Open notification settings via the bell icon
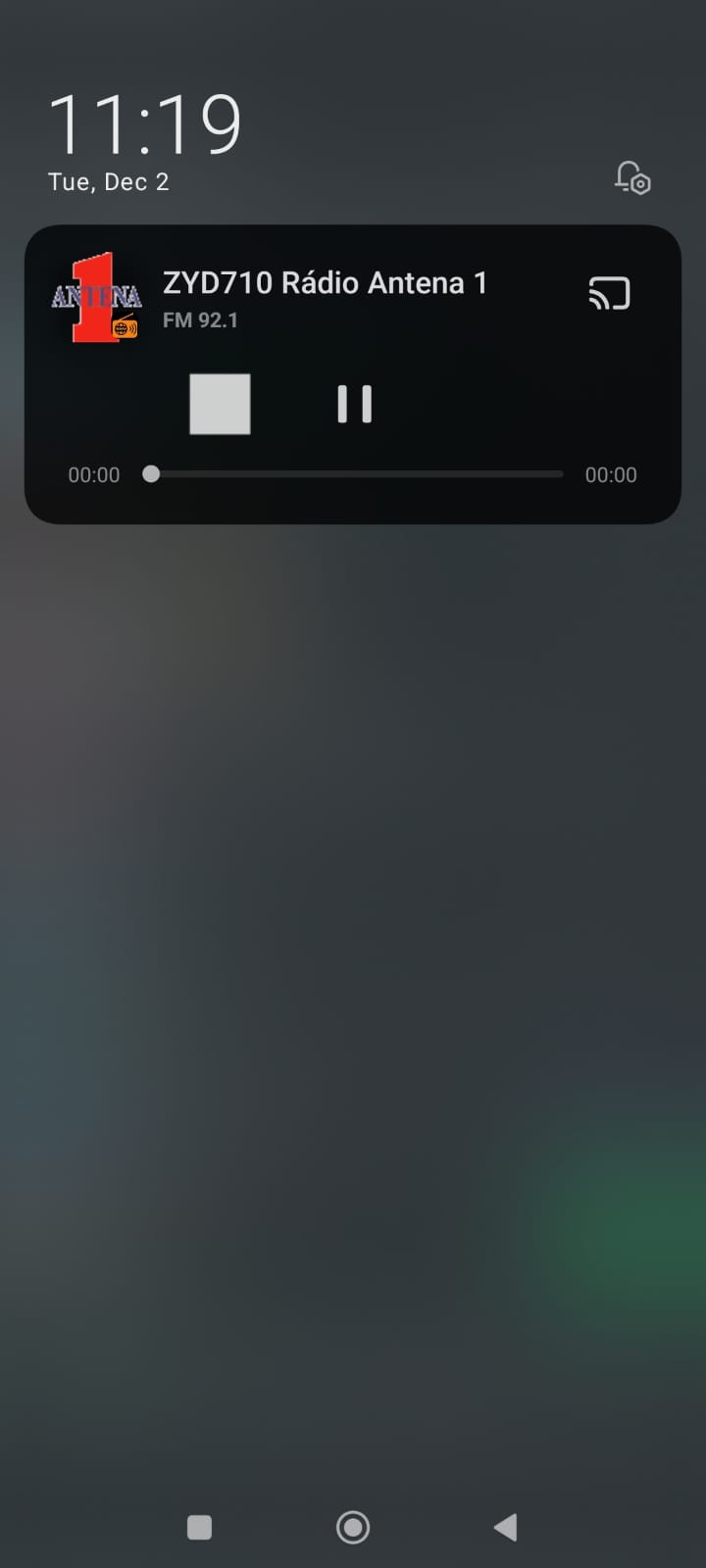706x1568 pixels. point(632,178)
